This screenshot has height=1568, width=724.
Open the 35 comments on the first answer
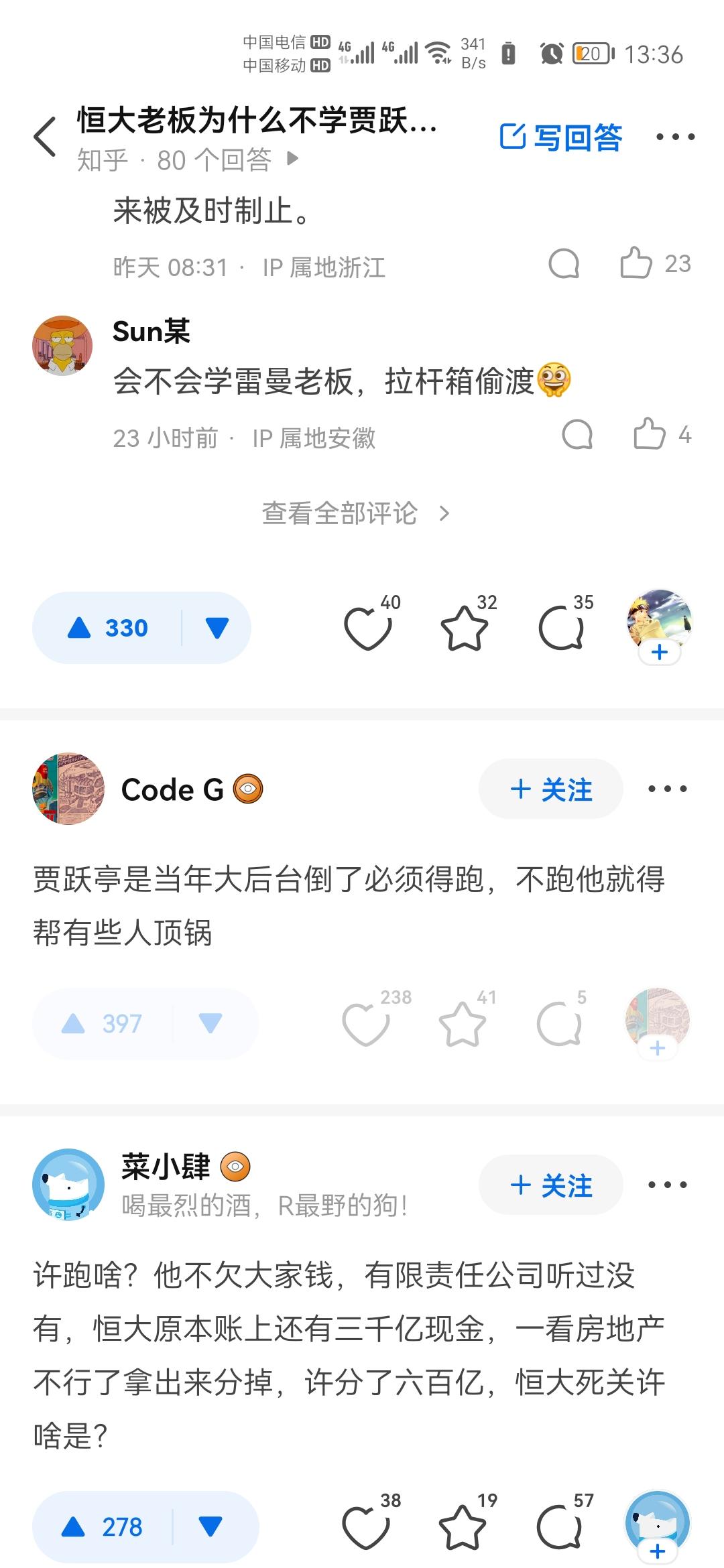[x=560, y=628]
